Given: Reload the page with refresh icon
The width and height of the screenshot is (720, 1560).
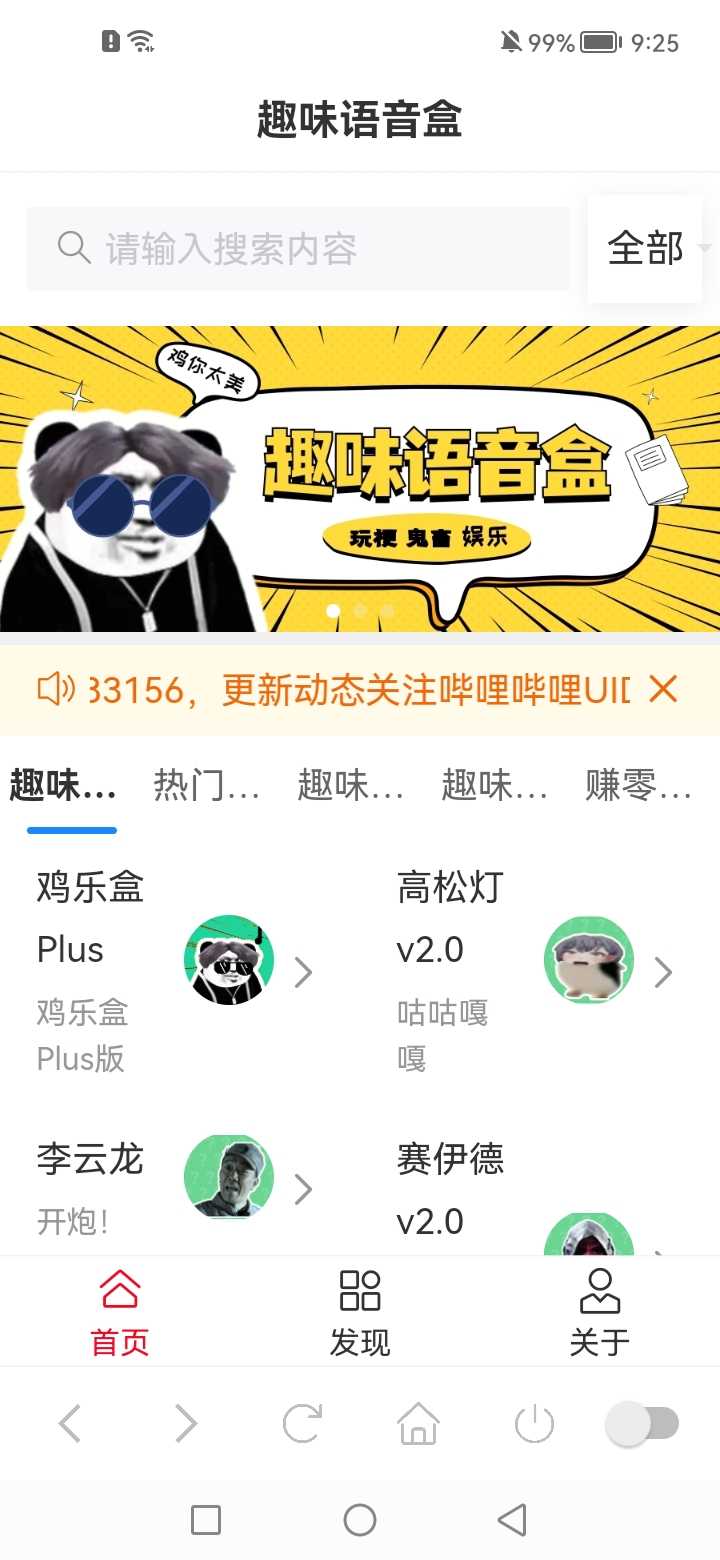Looking at the screenshot, I should 302,1423.
